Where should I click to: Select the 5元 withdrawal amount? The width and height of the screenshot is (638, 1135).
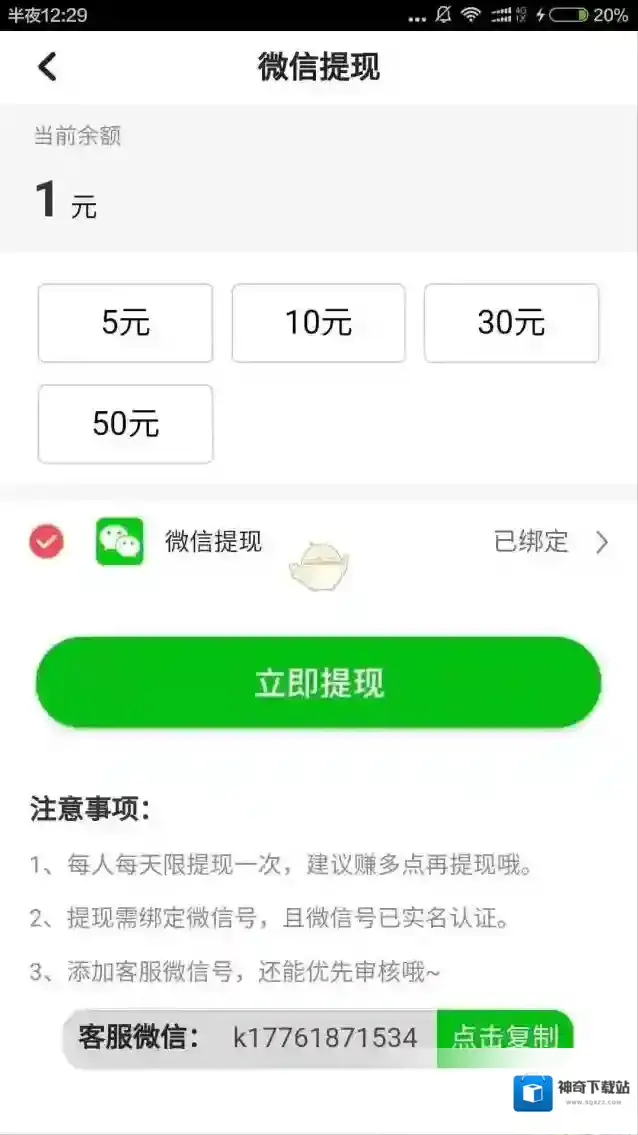click(125, 323)
